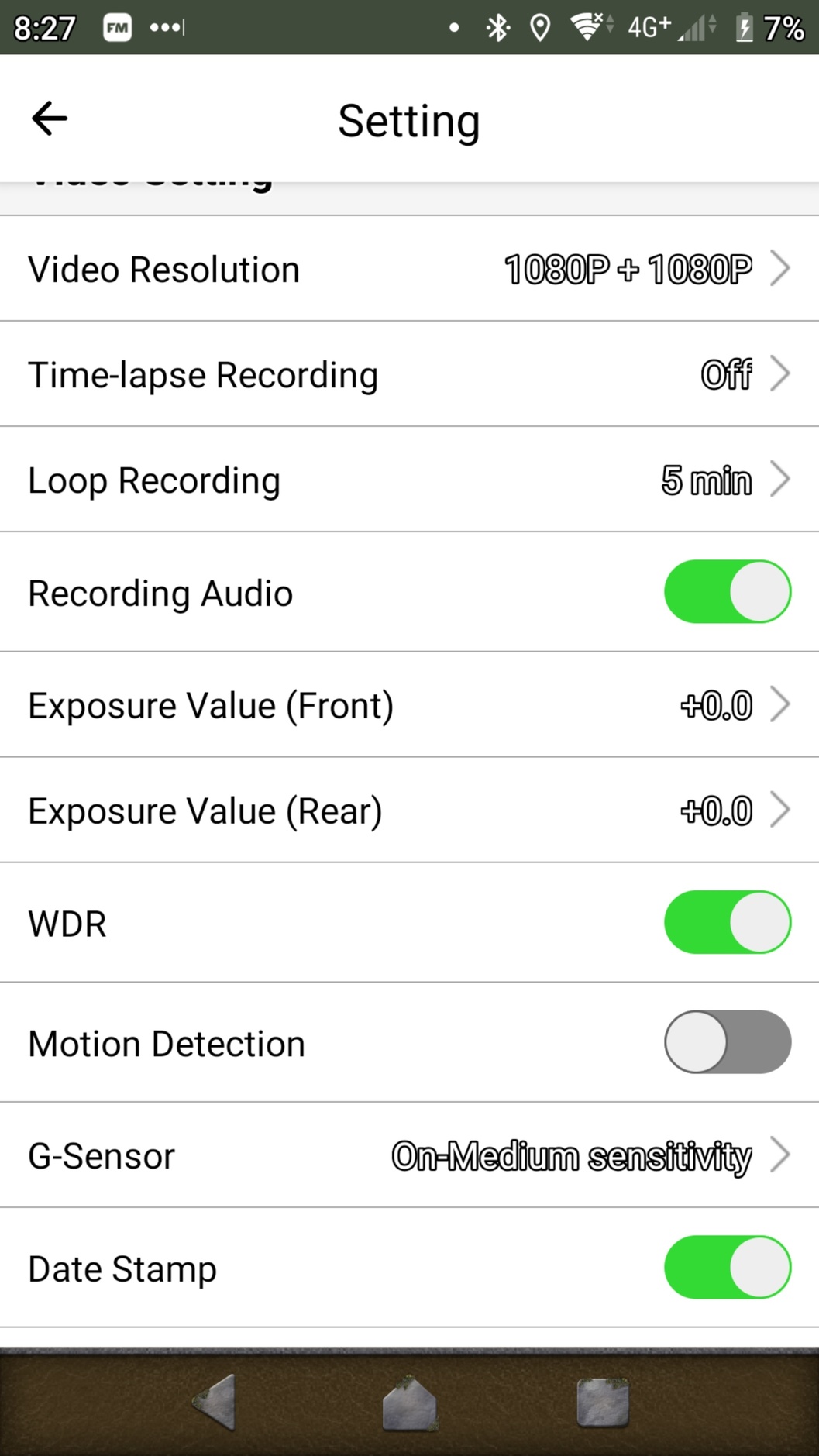Viewport: 819px width, 1456px height.
Task: Open Video Resolution options
Action: (x=409, y=270)
